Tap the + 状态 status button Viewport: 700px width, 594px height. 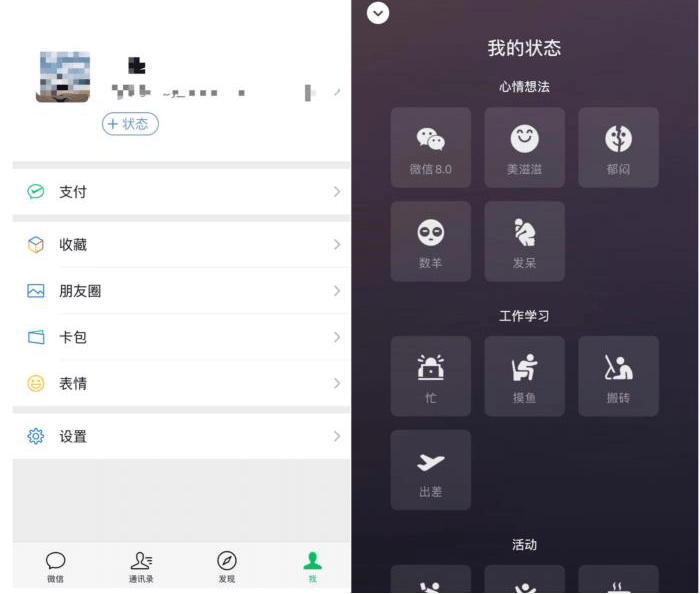[130, 124]
